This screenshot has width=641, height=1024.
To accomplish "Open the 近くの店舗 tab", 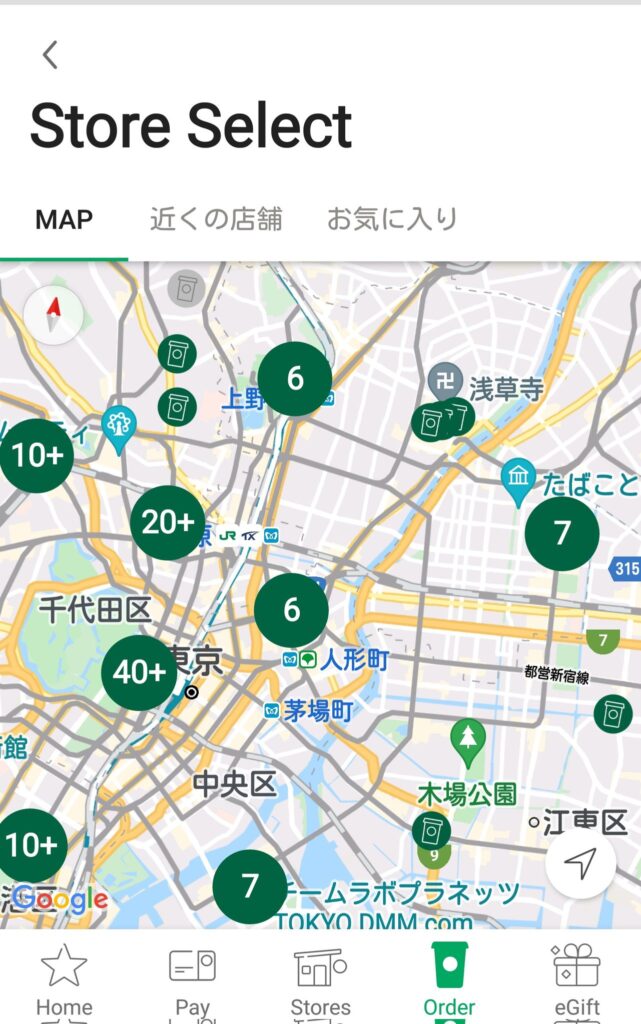I will click(216, 219).
